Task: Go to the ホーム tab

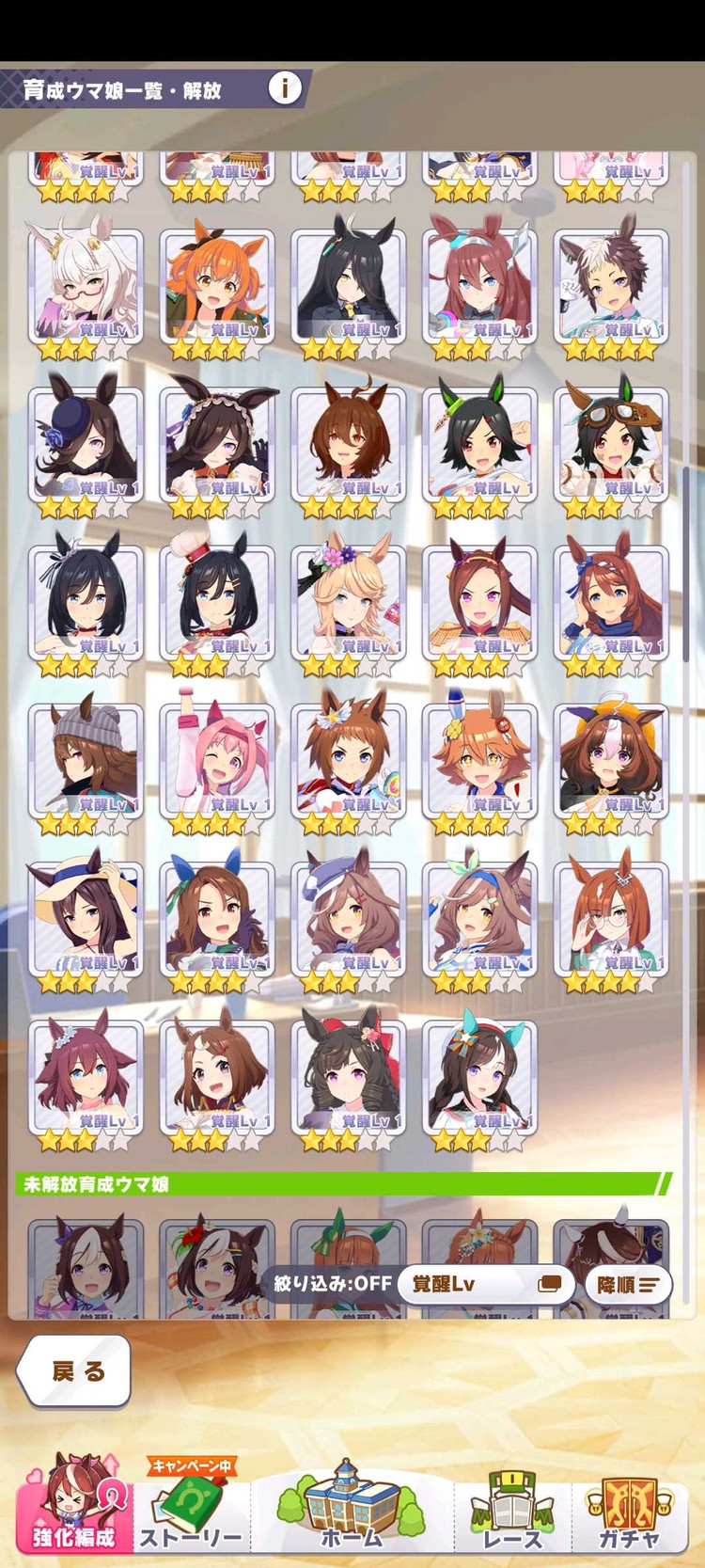Action: [351, 1505]
